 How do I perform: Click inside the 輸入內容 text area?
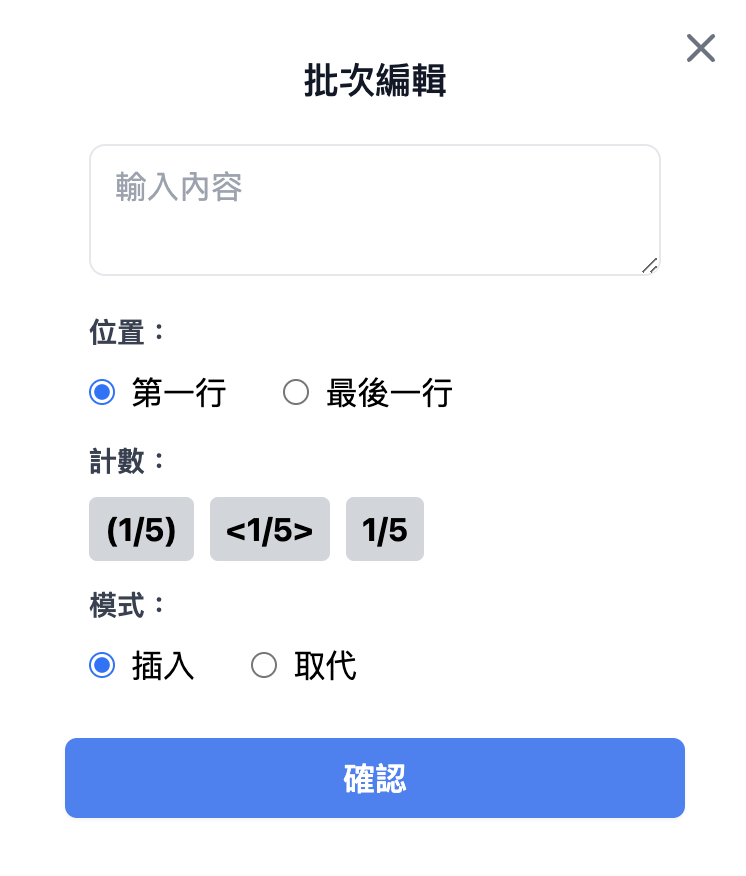pyautogui.click(x=374, y=209)
